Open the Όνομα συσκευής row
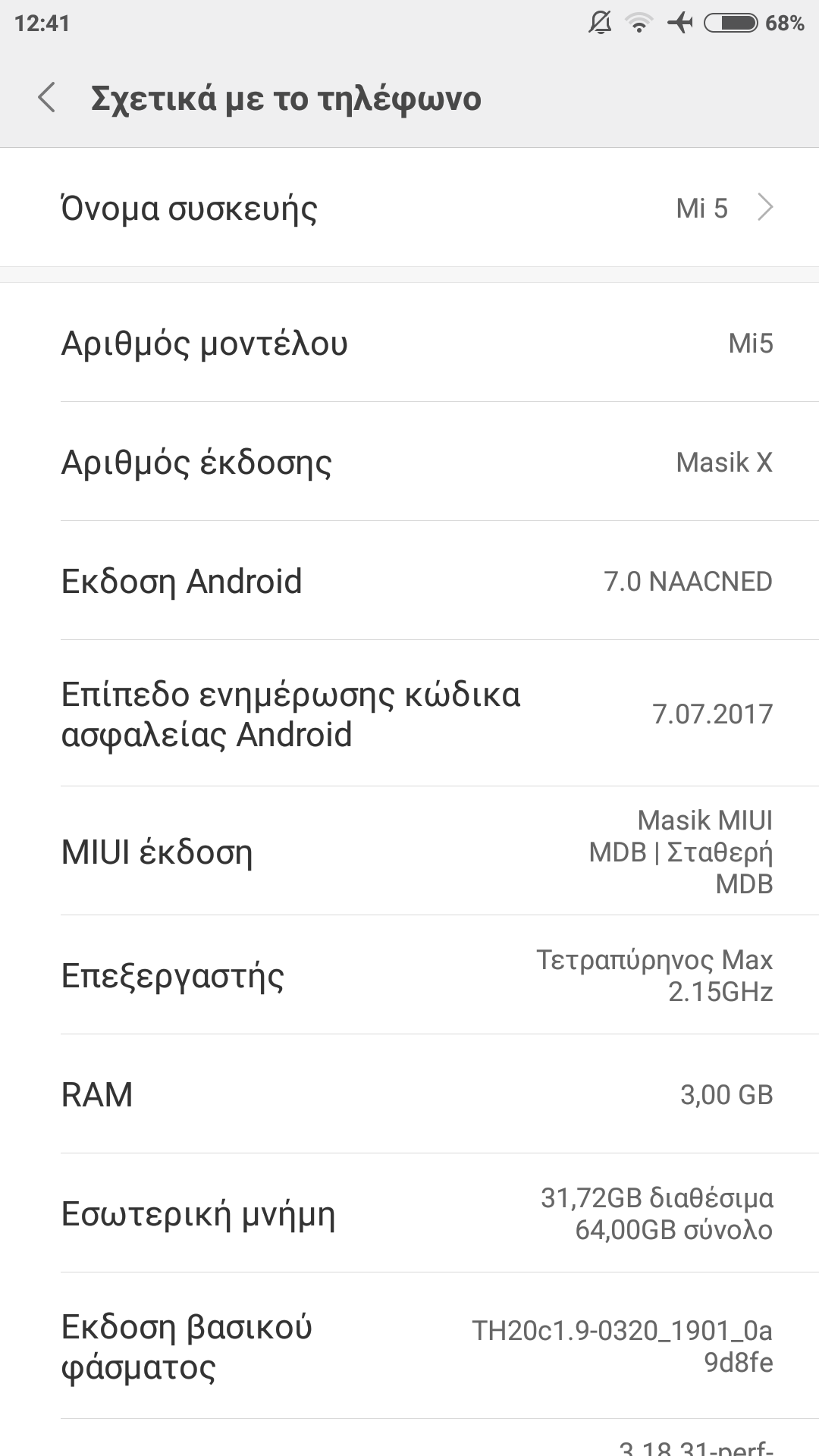This screenshot has height=1456, width=819. 409,208
